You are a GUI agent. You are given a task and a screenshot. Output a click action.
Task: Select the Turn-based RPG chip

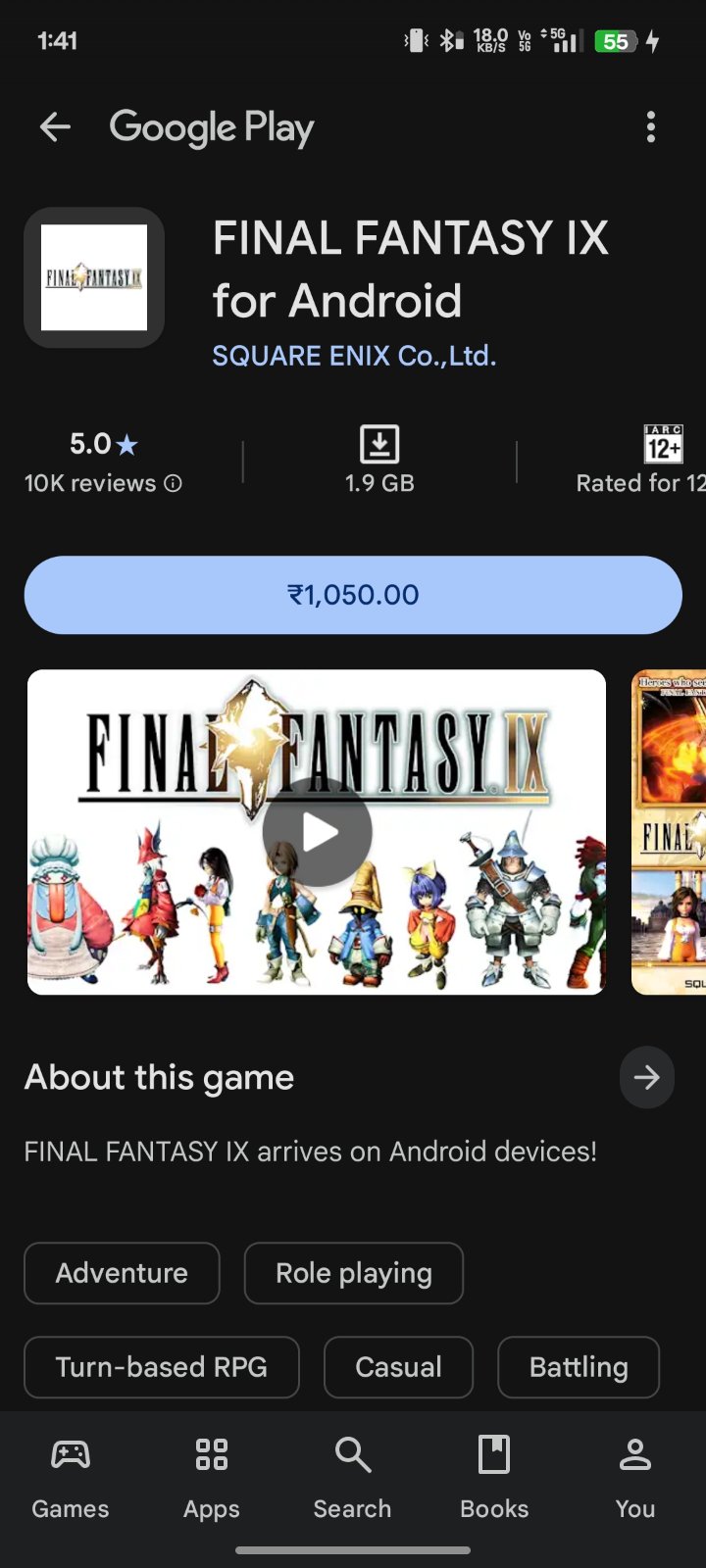(161, 1367)
